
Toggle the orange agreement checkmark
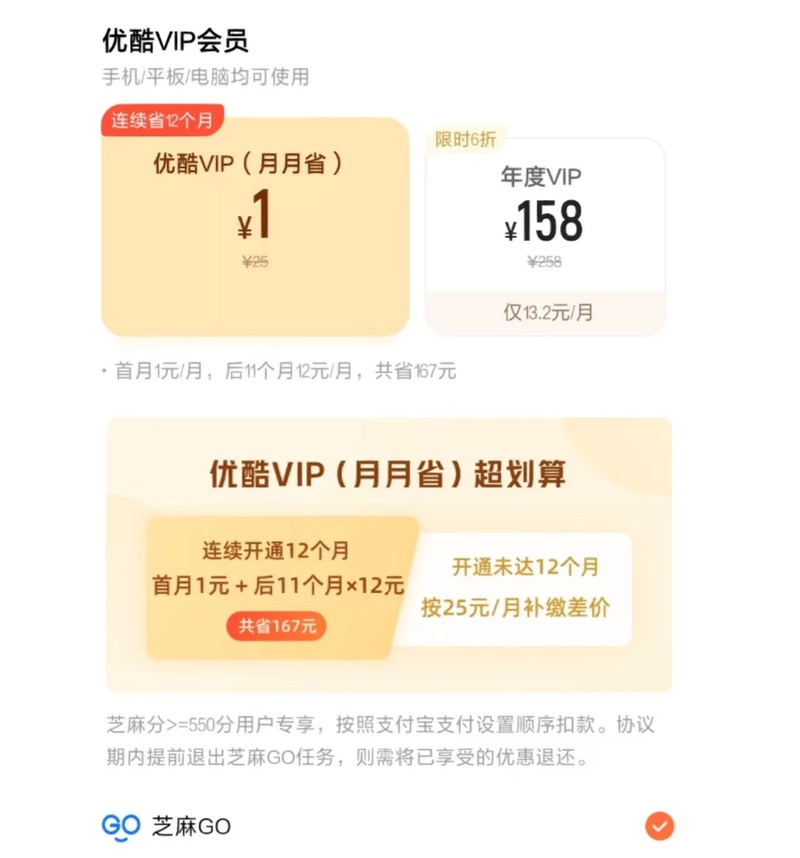tap(657, 826)
